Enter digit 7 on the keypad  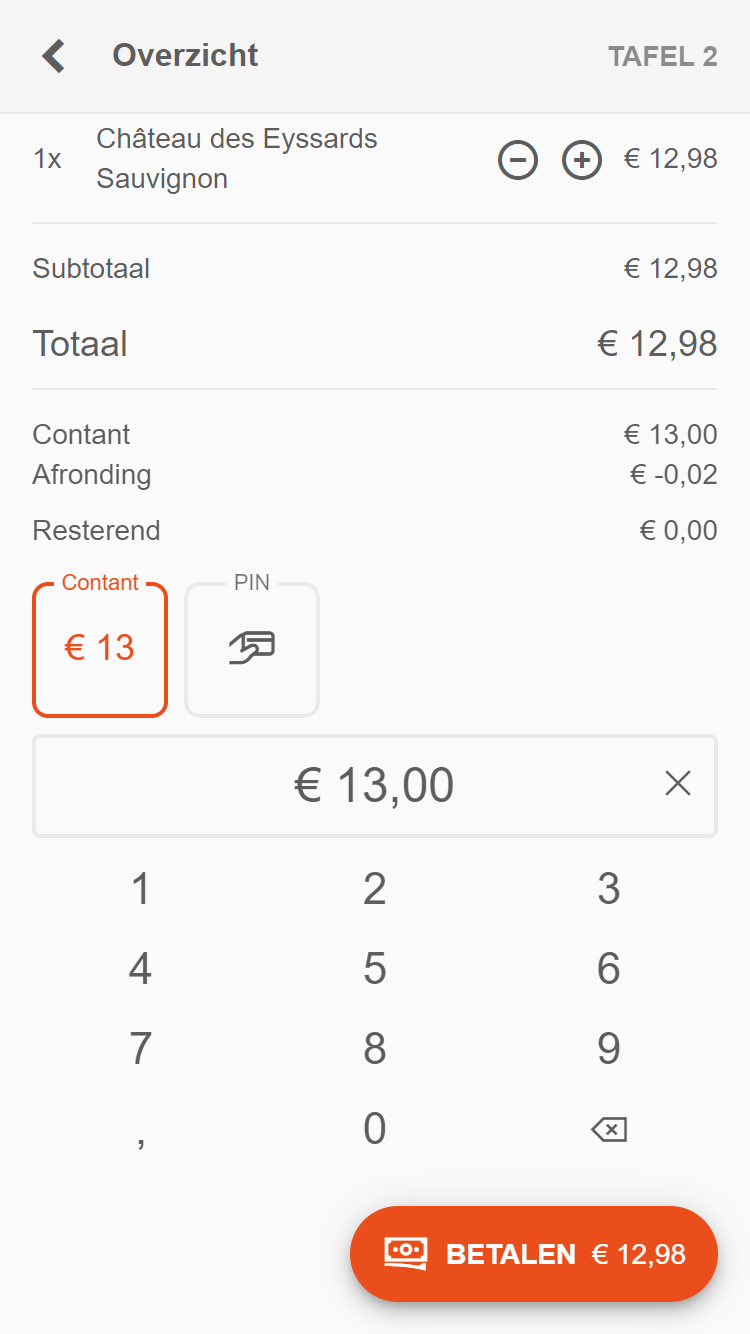point(141,1049)
